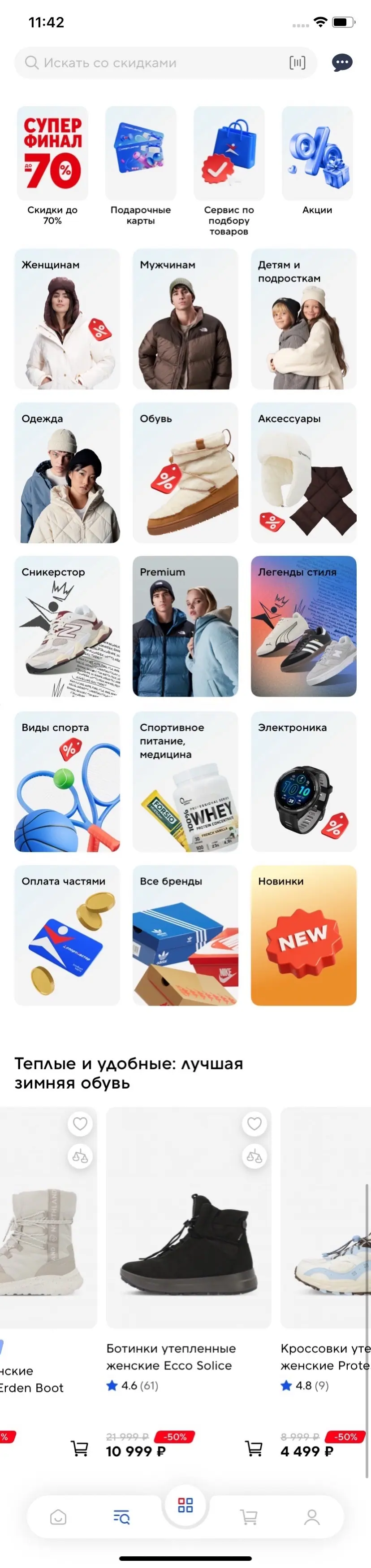This screenshot has width=371, height=1568.
Task: Open the "Premium" category card
Action: [185, 626]
